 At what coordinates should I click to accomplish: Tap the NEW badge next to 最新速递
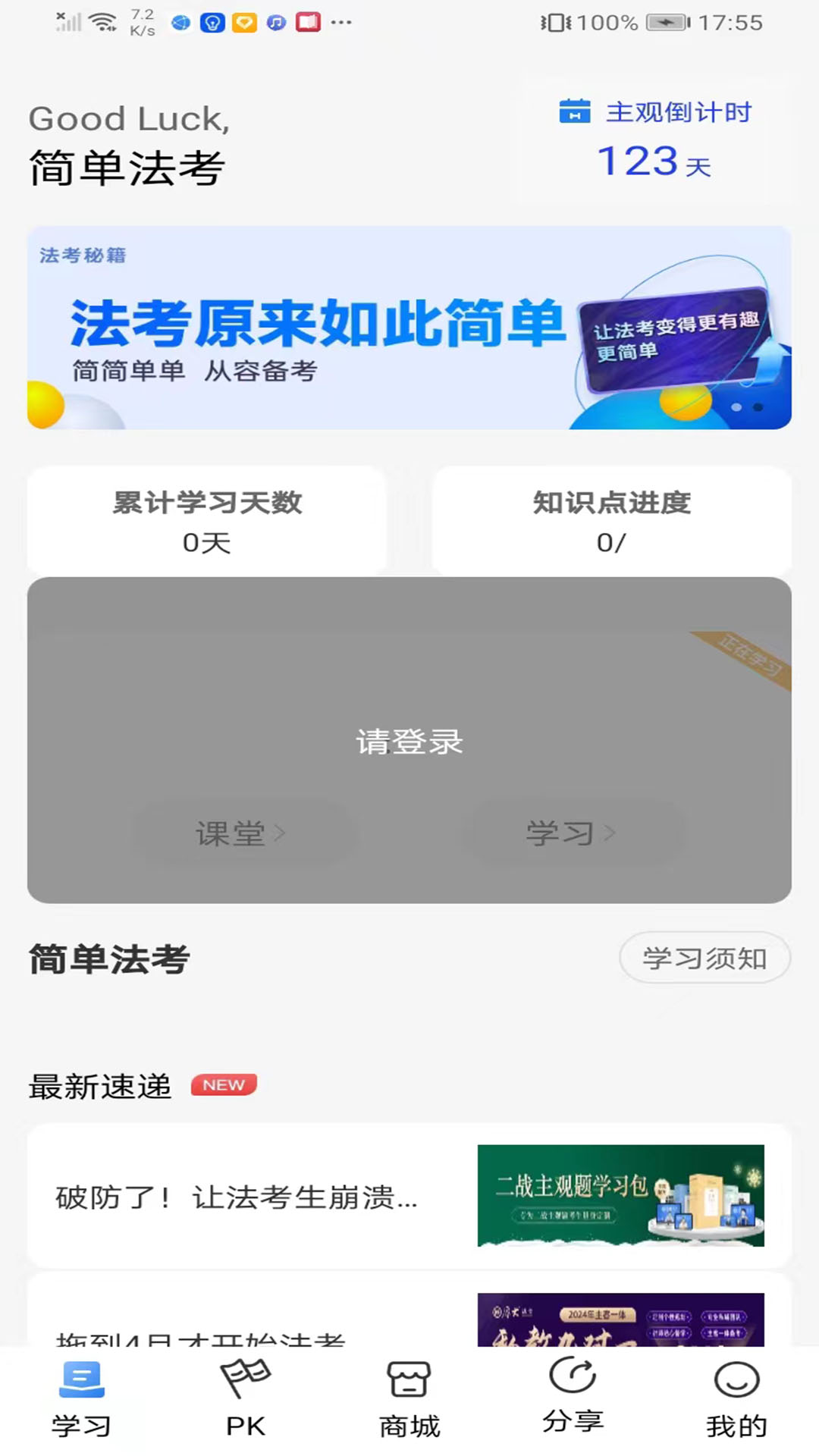(x=223, y=1084)
